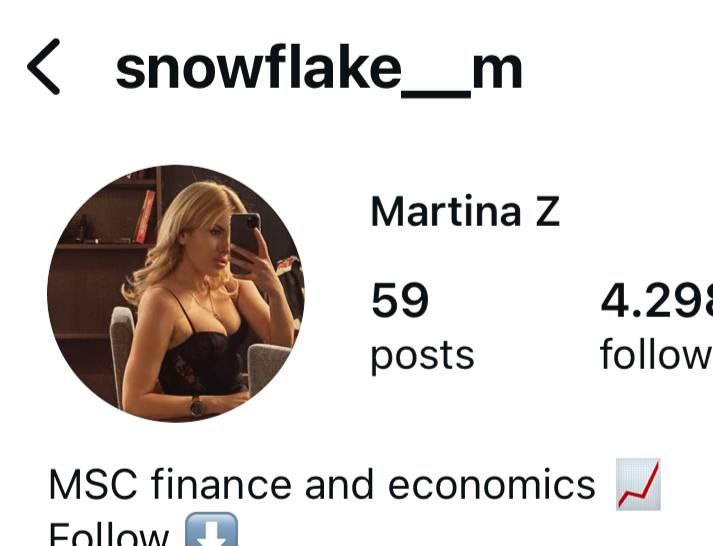Go back using the back arrow
The height and width of the screenshot is (546, 713).
43,68
